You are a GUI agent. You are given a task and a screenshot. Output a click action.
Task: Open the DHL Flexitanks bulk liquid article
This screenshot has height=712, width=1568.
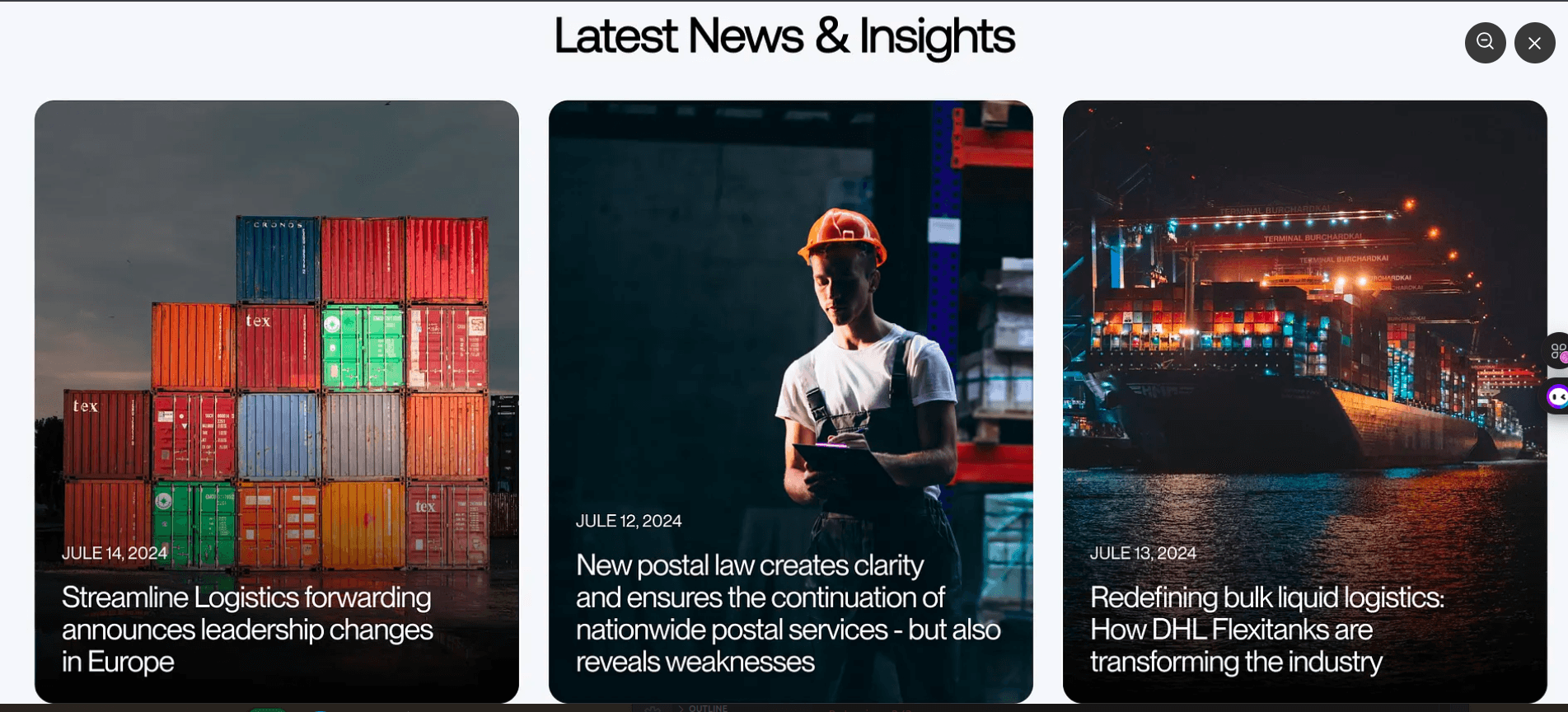(x=1266, y=629)
